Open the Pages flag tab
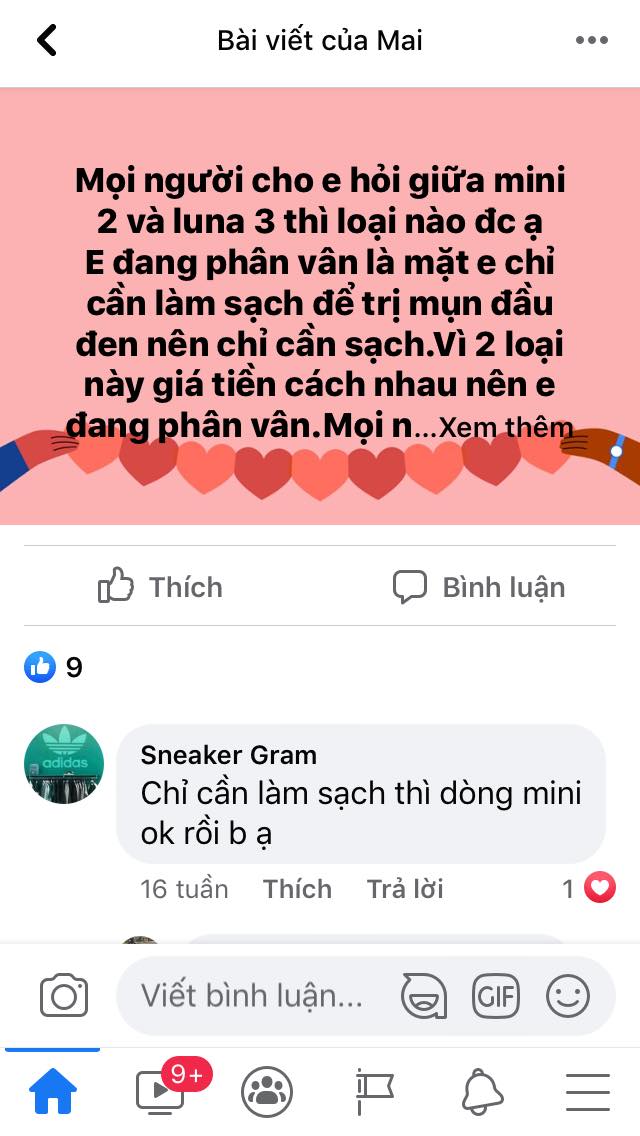Viewport: 640px width, 1136px height. pyautogui.click(x=375, y=1092)
